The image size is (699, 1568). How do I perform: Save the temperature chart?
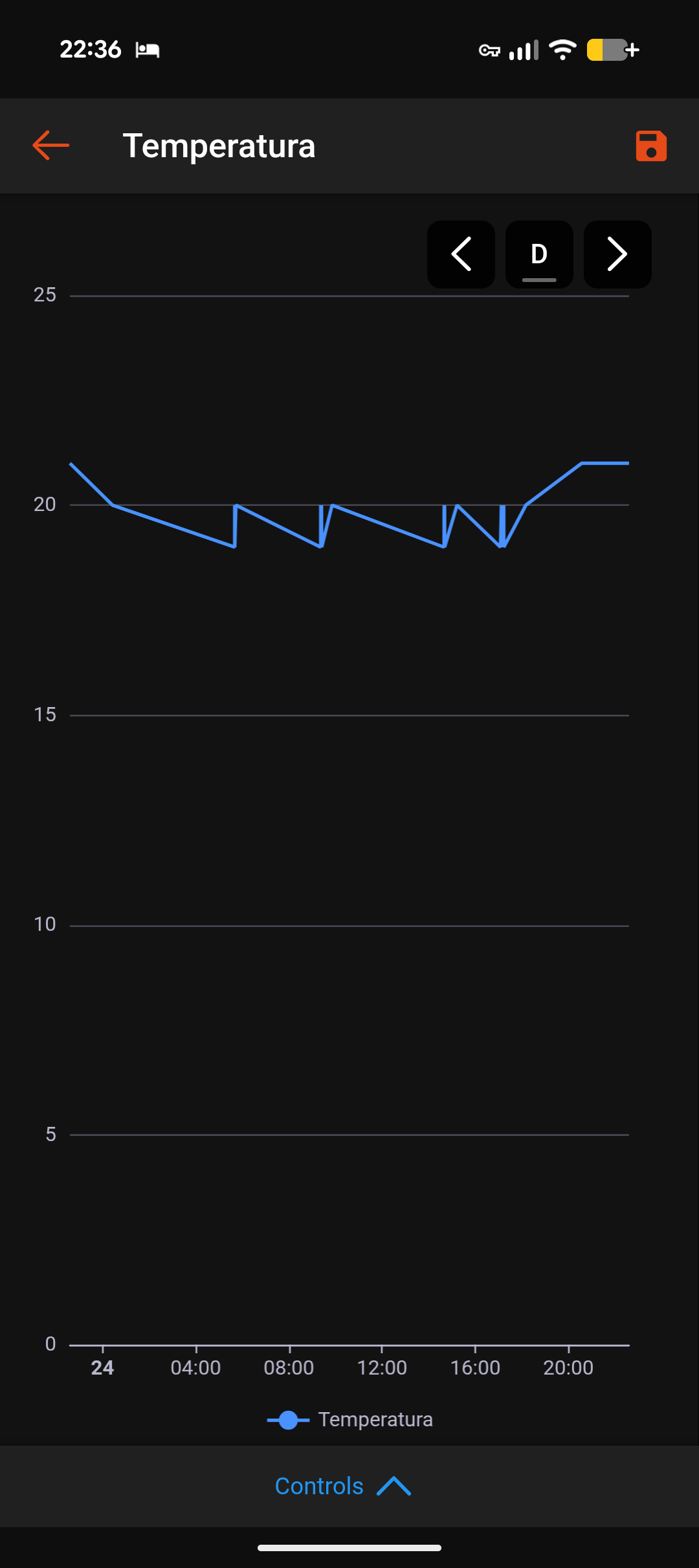pos(650,146)
